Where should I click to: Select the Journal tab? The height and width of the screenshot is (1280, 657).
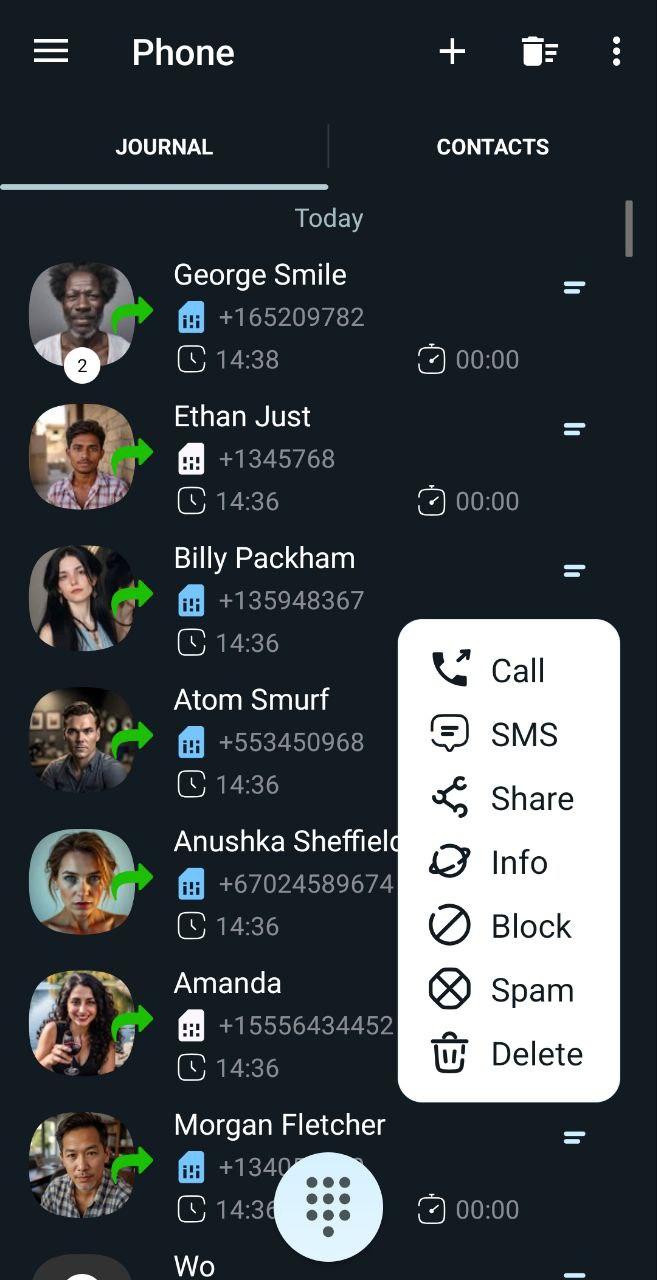pyautogui.click(x=164, y=147)
